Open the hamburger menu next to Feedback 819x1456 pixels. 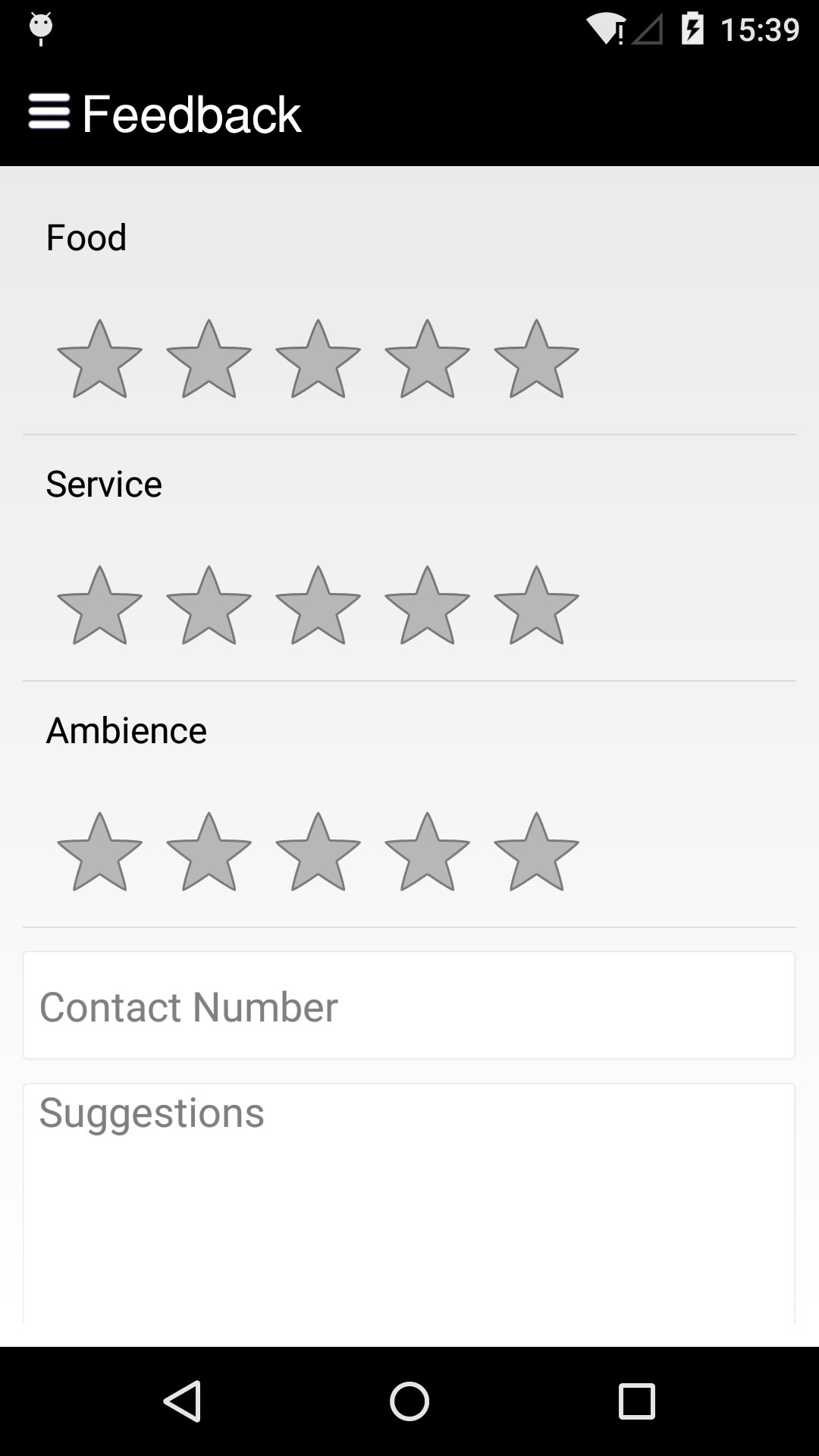tap(49, 112)
